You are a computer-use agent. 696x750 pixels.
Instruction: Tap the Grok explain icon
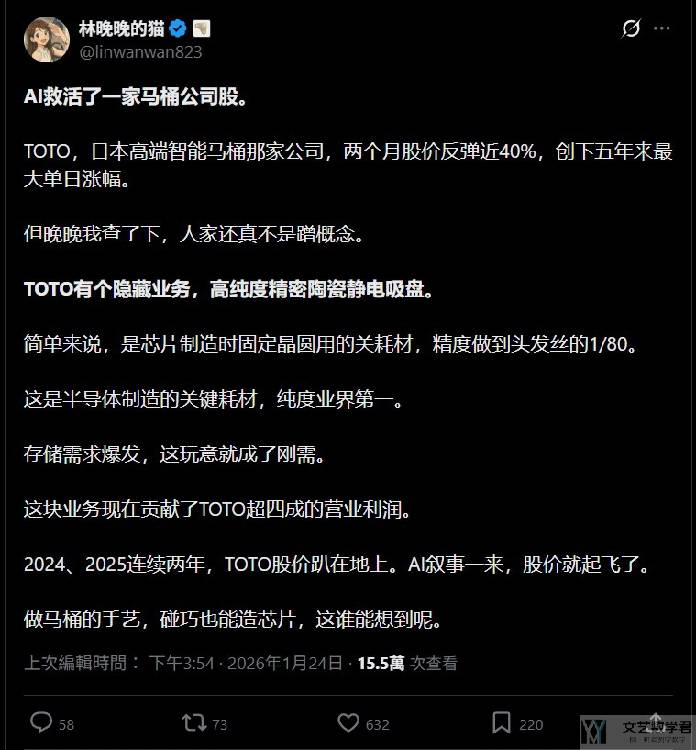(631, 28)
